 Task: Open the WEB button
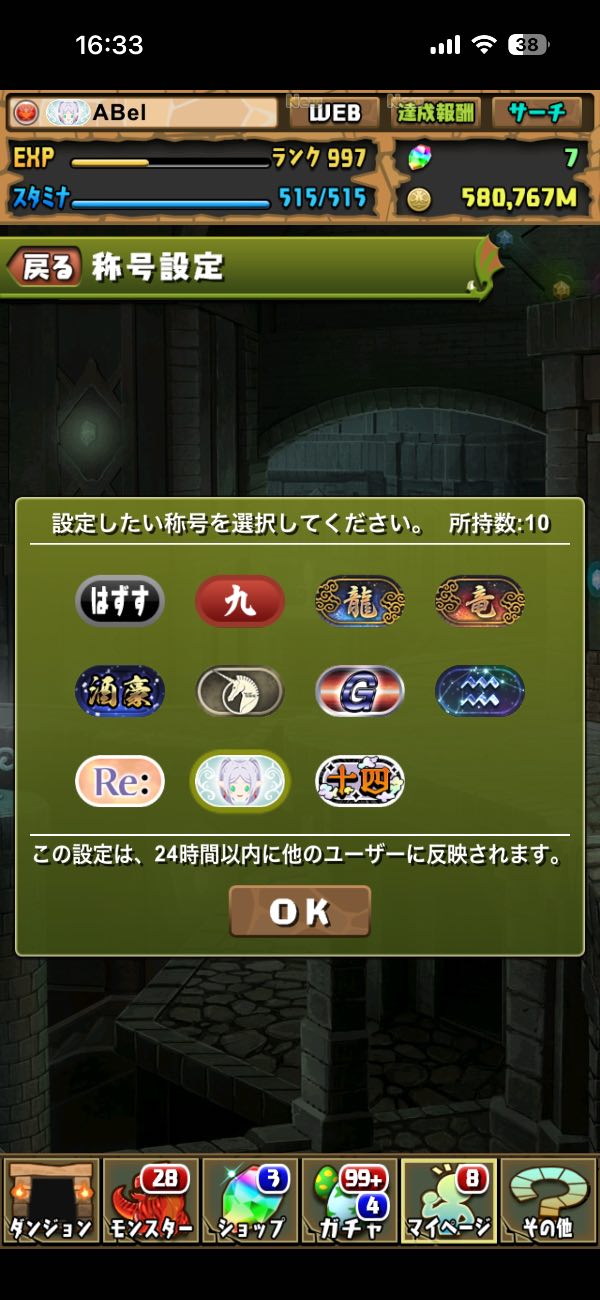[x=334, y=113]
